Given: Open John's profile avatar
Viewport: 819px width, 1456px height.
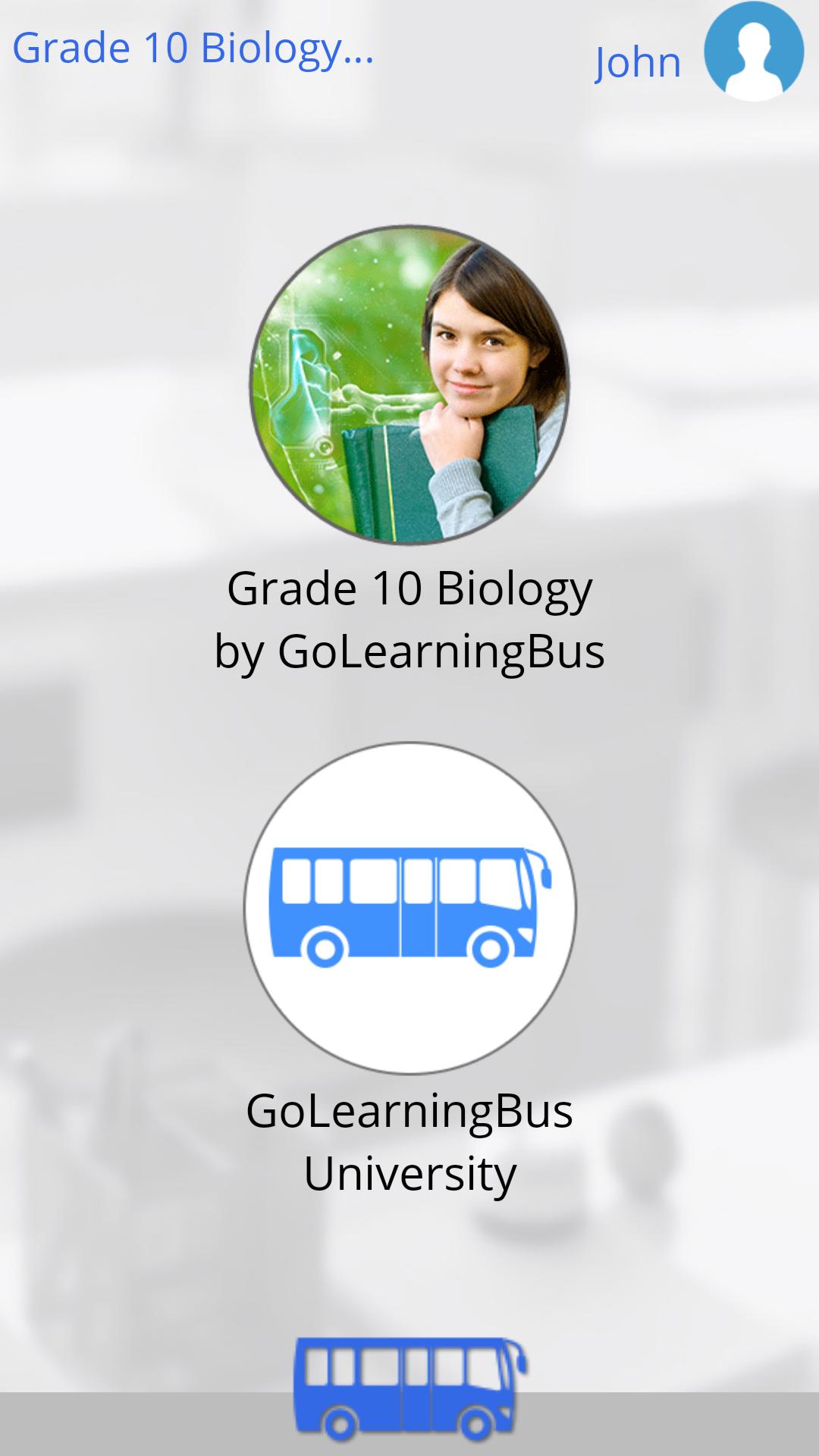Looking at the screenshot, I should [x=753, y=52].
